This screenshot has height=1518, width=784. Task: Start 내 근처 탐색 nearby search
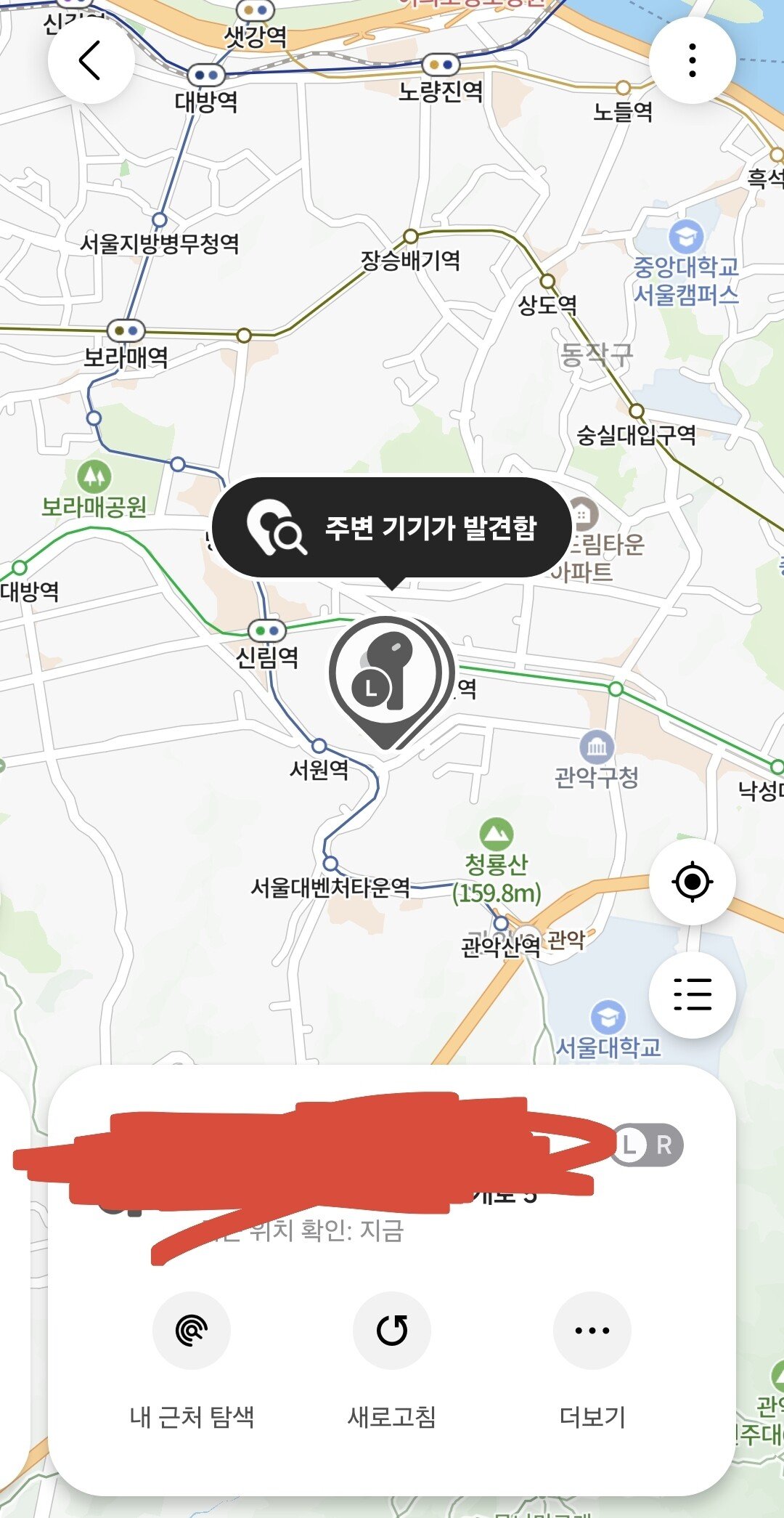[192, 1331]
